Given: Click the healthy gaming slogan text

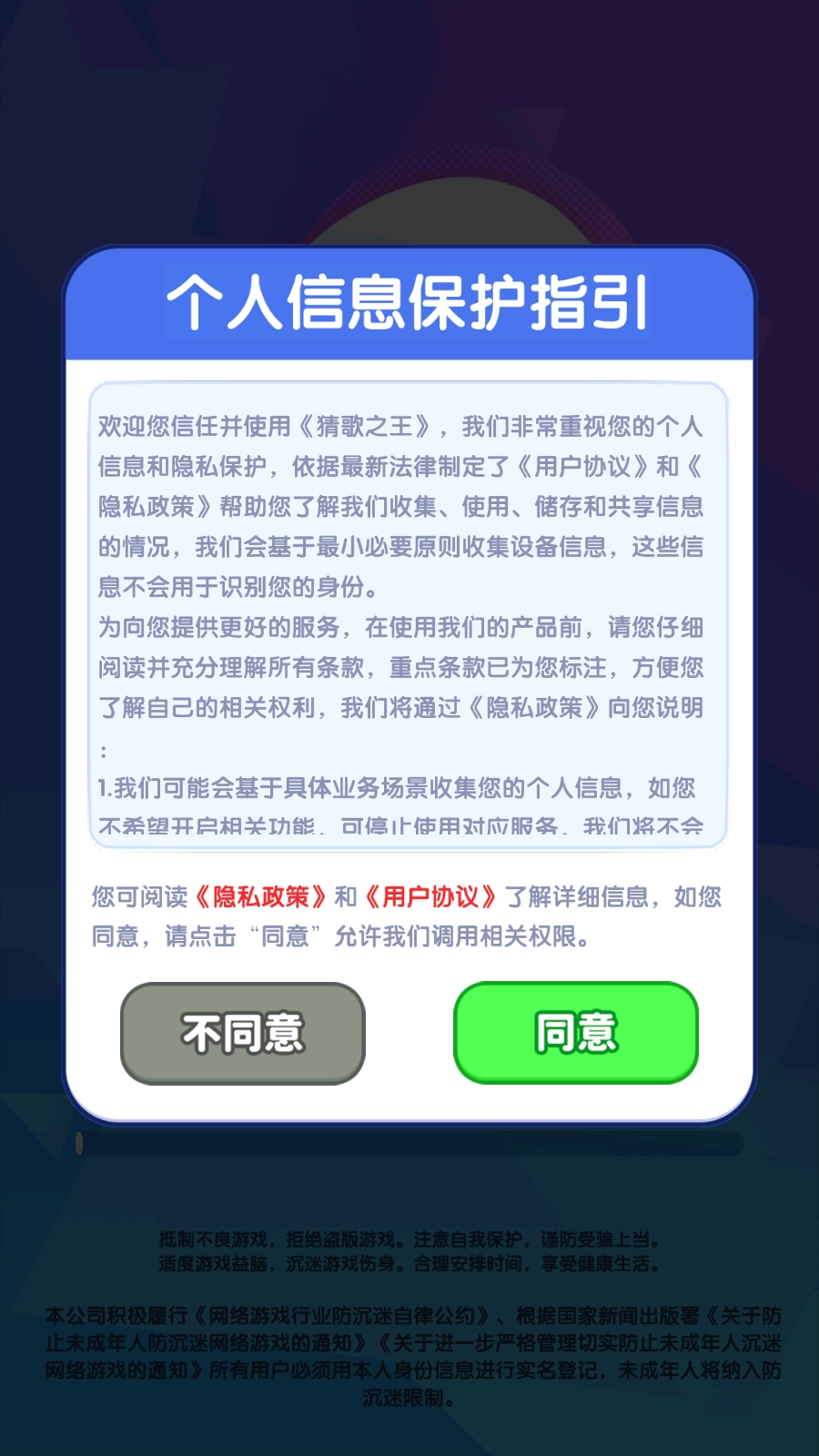Looking at the screenshot, I should [x=409, y=1249].
